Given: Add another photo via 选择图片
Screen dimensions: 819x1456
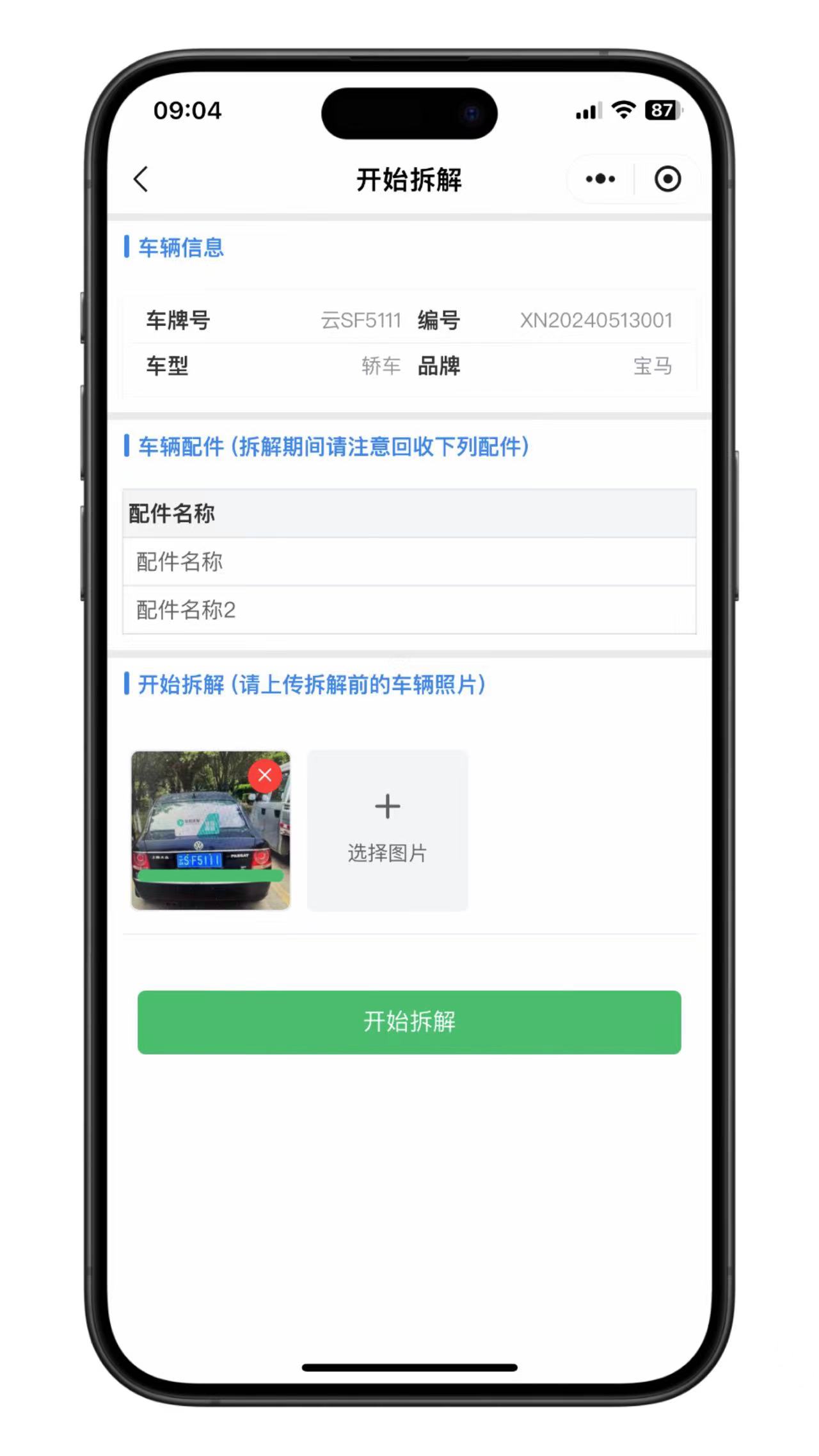Looking at the screenshot, I should [x=387, y=830].
